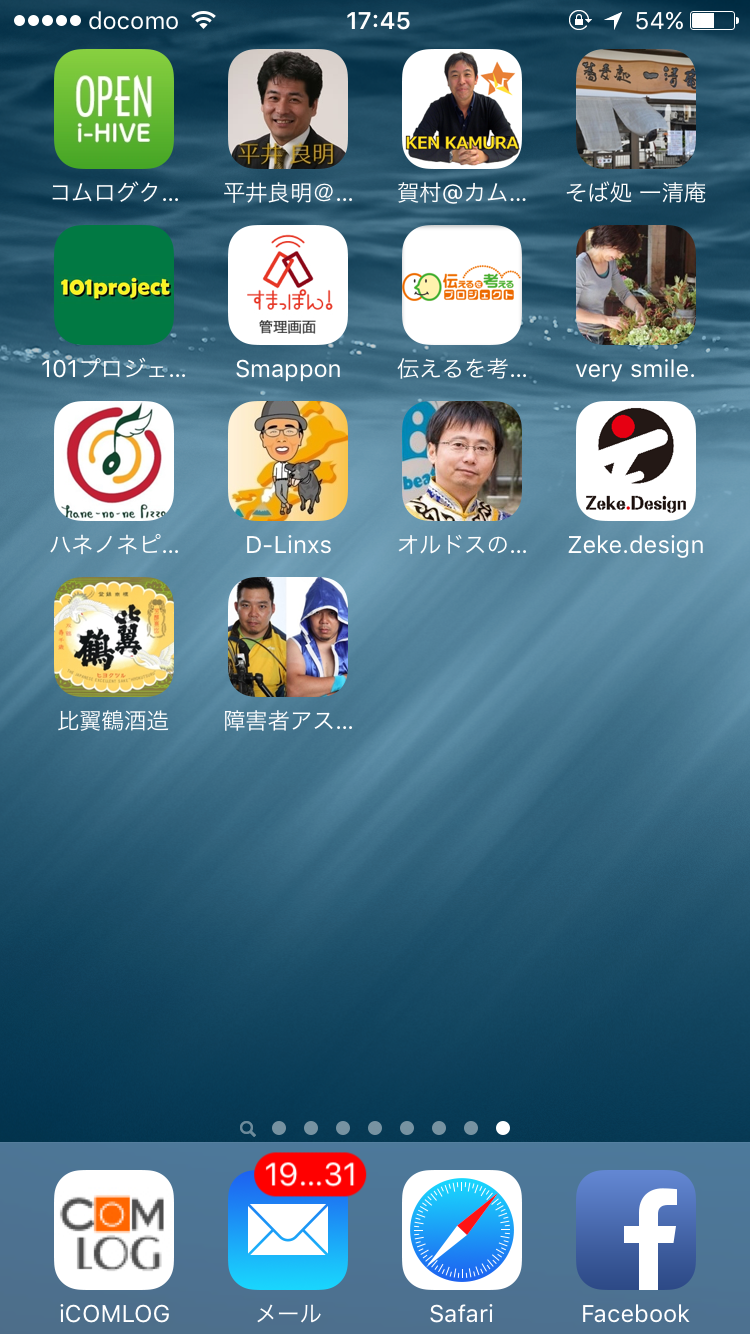The height and width of the screenshot is (1334, 750).
Task: Open the OPEN i-HIVE コムログ app
Action: point(114,110)
